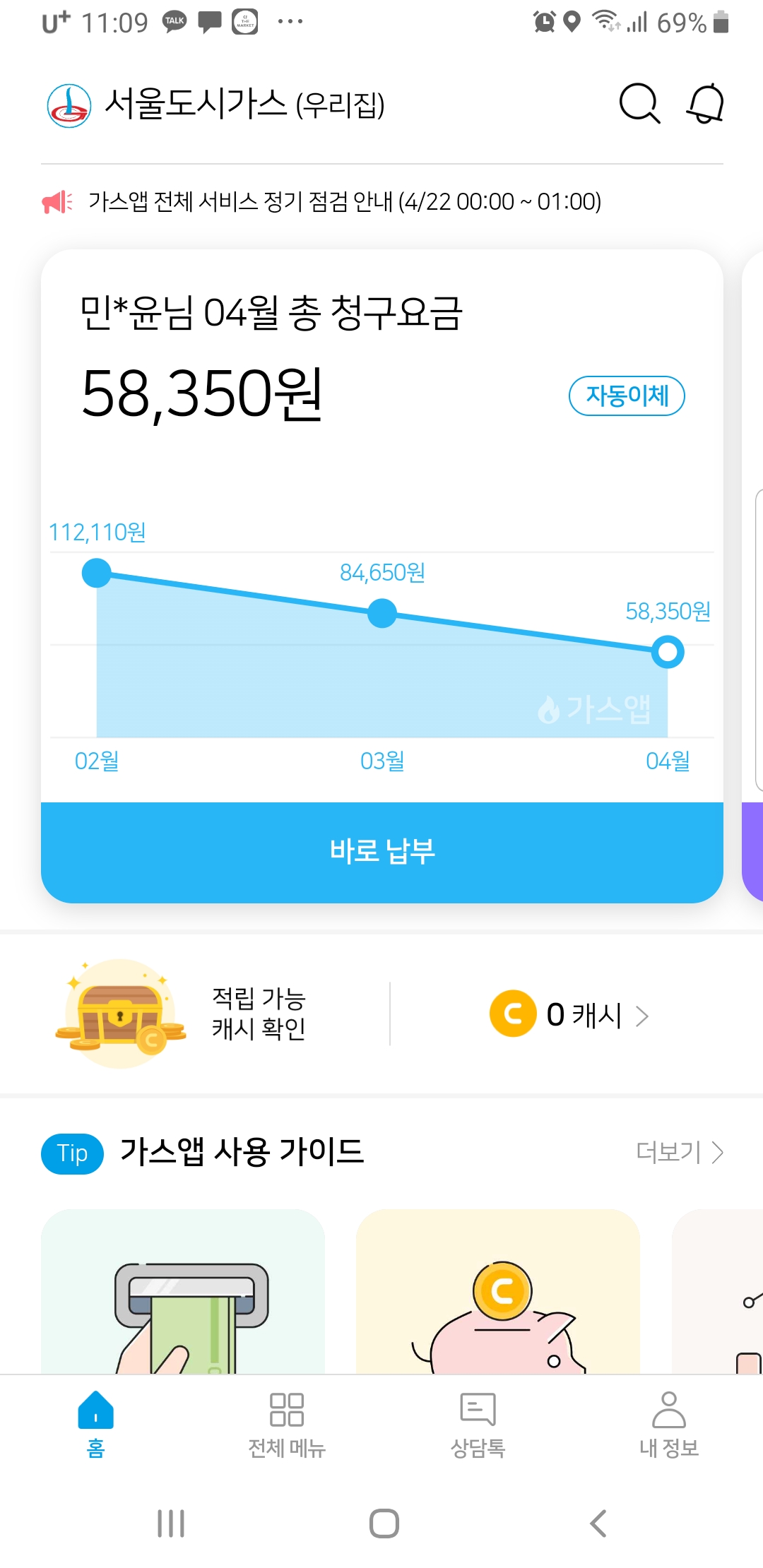Switch to the 내 정보 tab
Viewport: 763px width, 1568px height.
pyautogui.click(x=668, y=1423)
